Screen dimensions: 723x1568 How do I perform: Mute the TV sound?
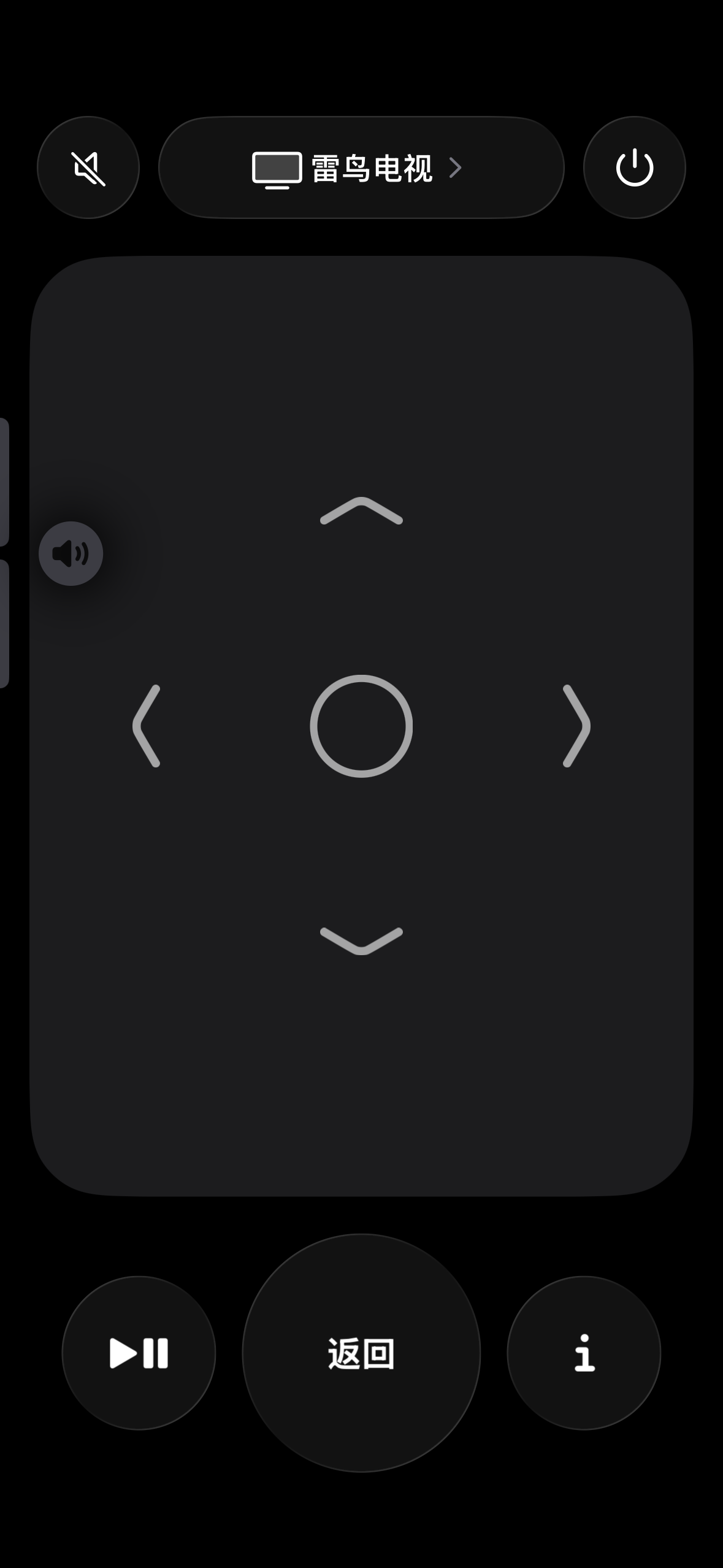pyautogui.click(x=88, y=167)
